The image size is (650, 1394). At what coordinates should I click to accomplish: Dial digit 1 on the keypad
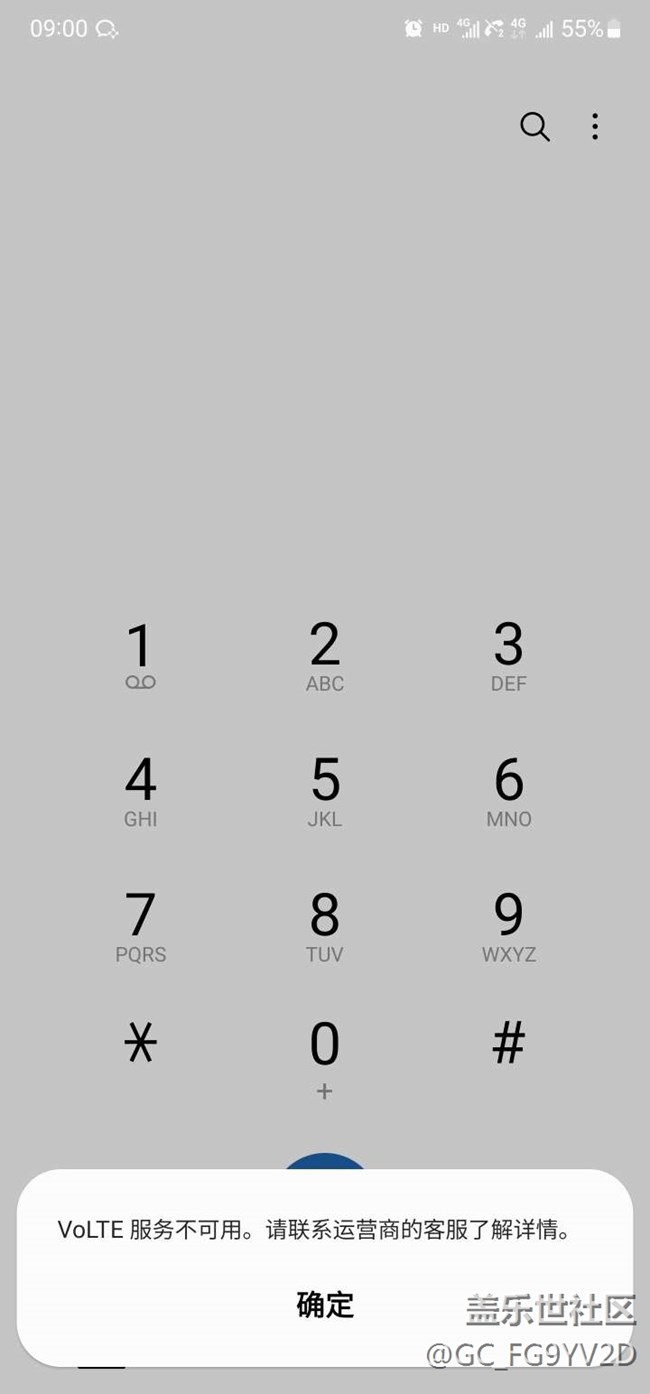pos(140,655)
